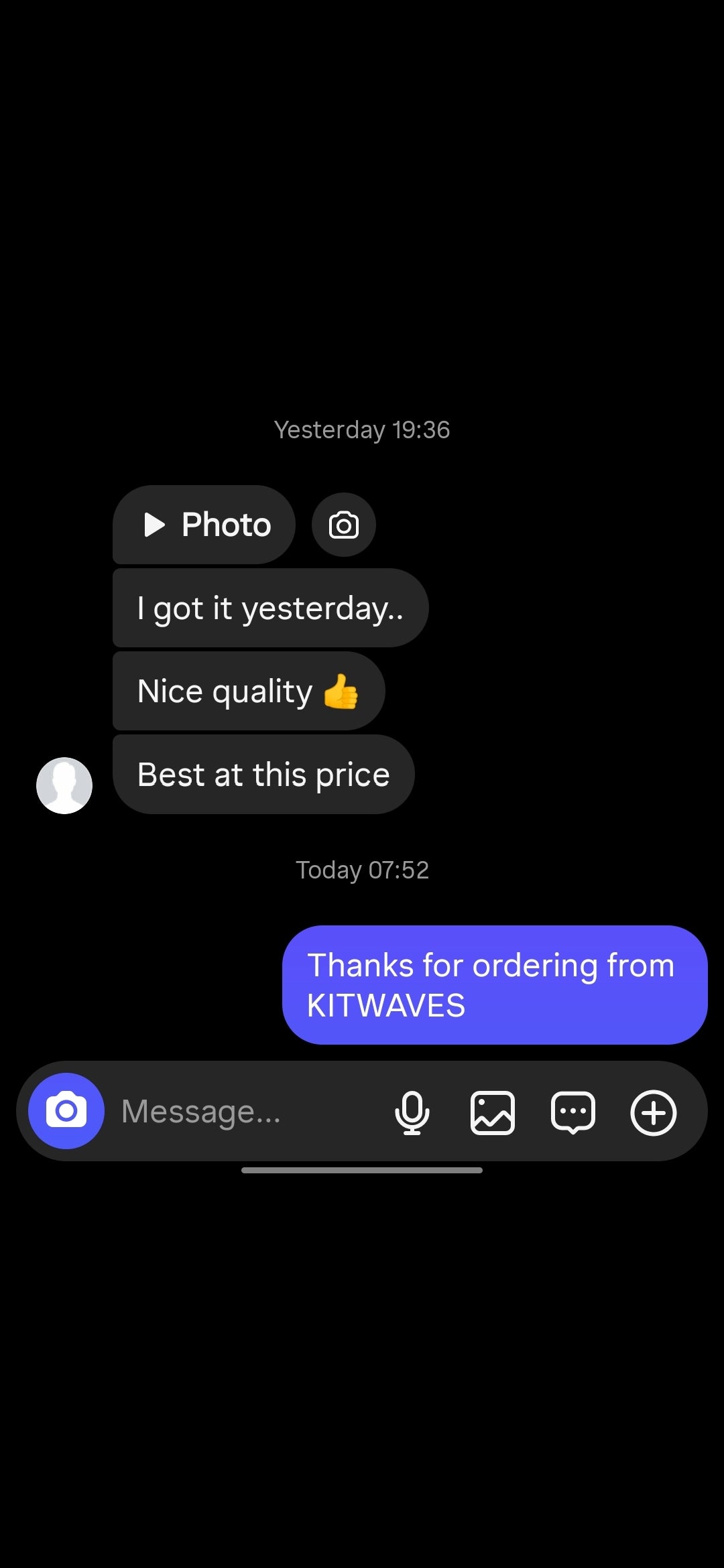Select the message 'I got it yesterday..'

[x=269, y=608]
